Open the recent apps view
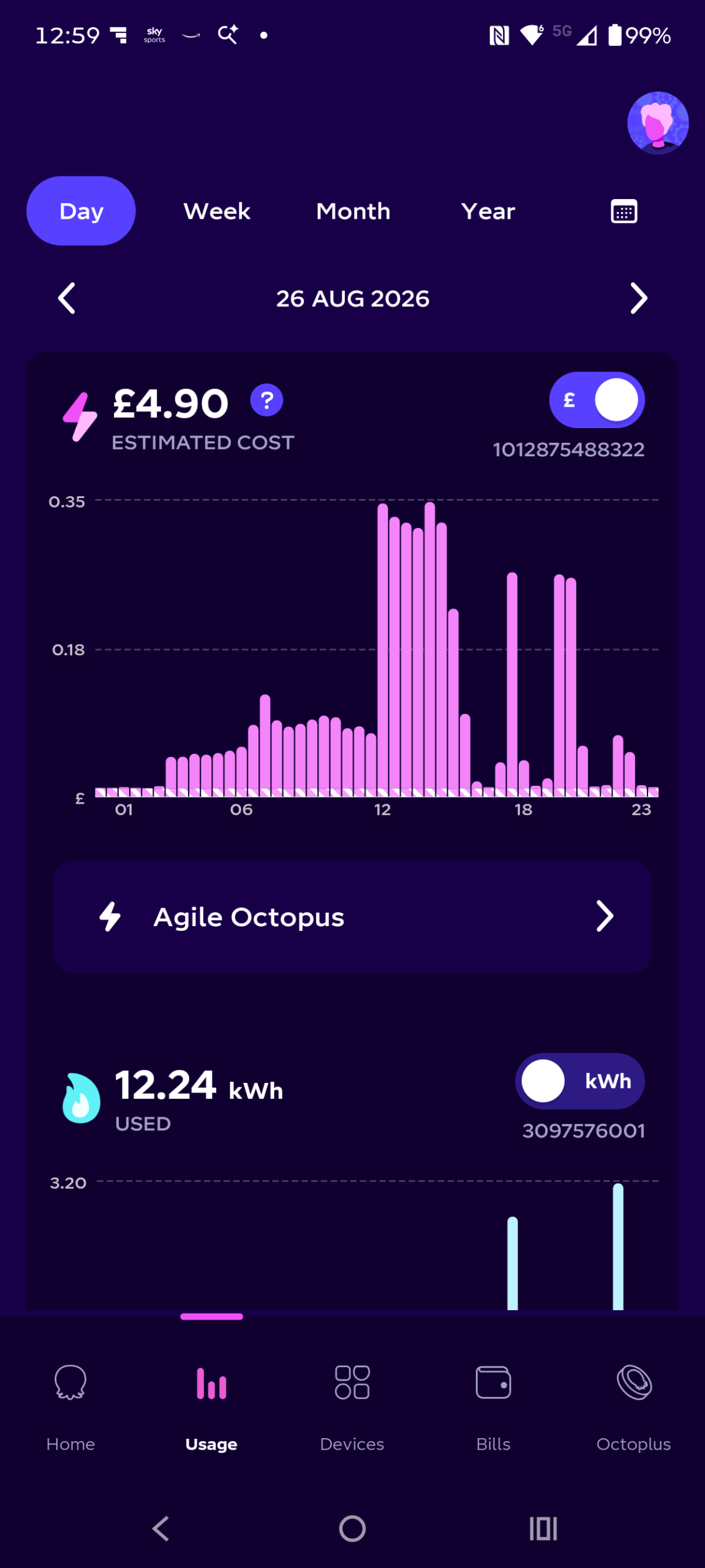Image resolution: width=705 pixels, height=1568 pixels. pos(543,1529)
